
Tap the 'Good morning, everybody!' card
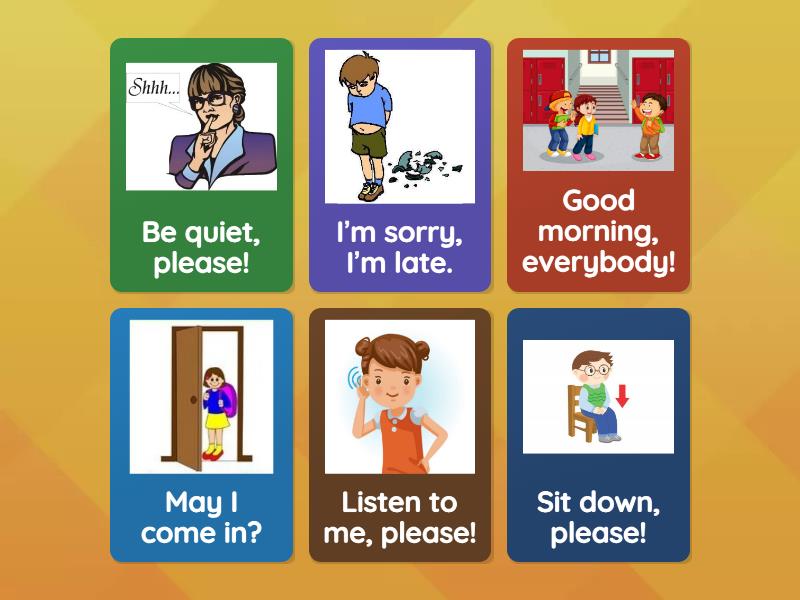click(598, 166)
